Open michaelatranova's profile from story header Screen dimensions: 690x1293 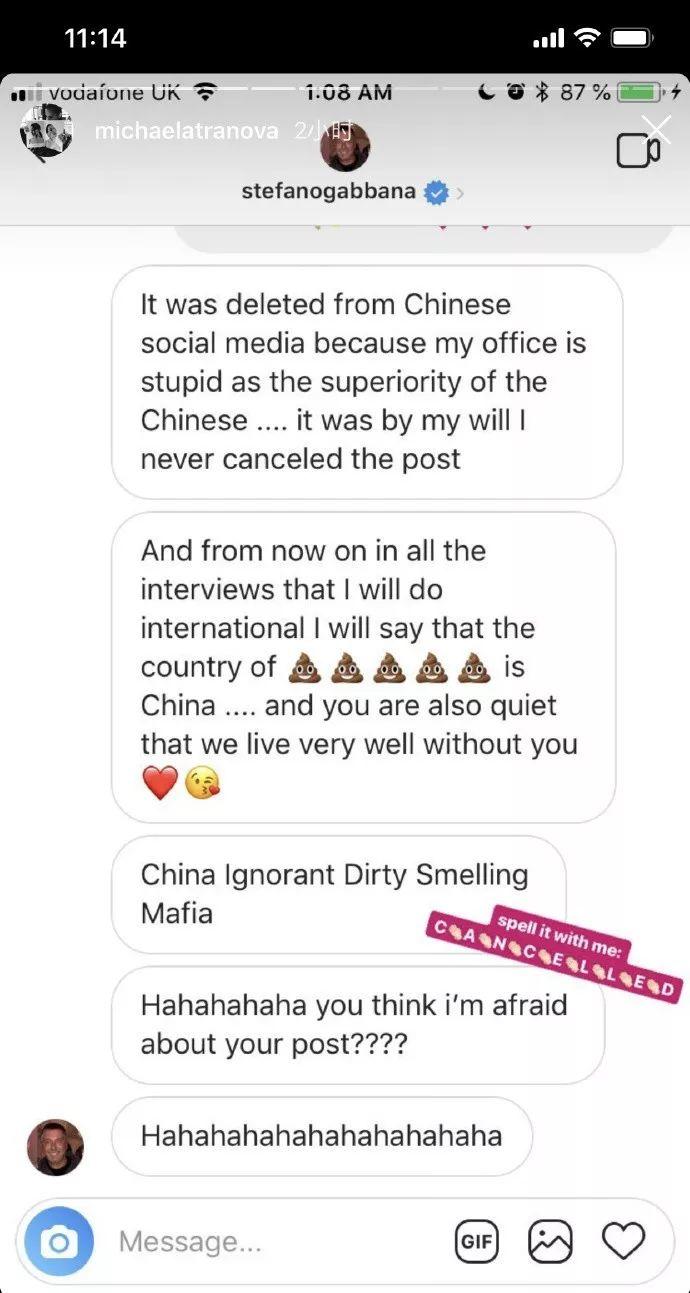pyautogui.click(x=186, y=131)
